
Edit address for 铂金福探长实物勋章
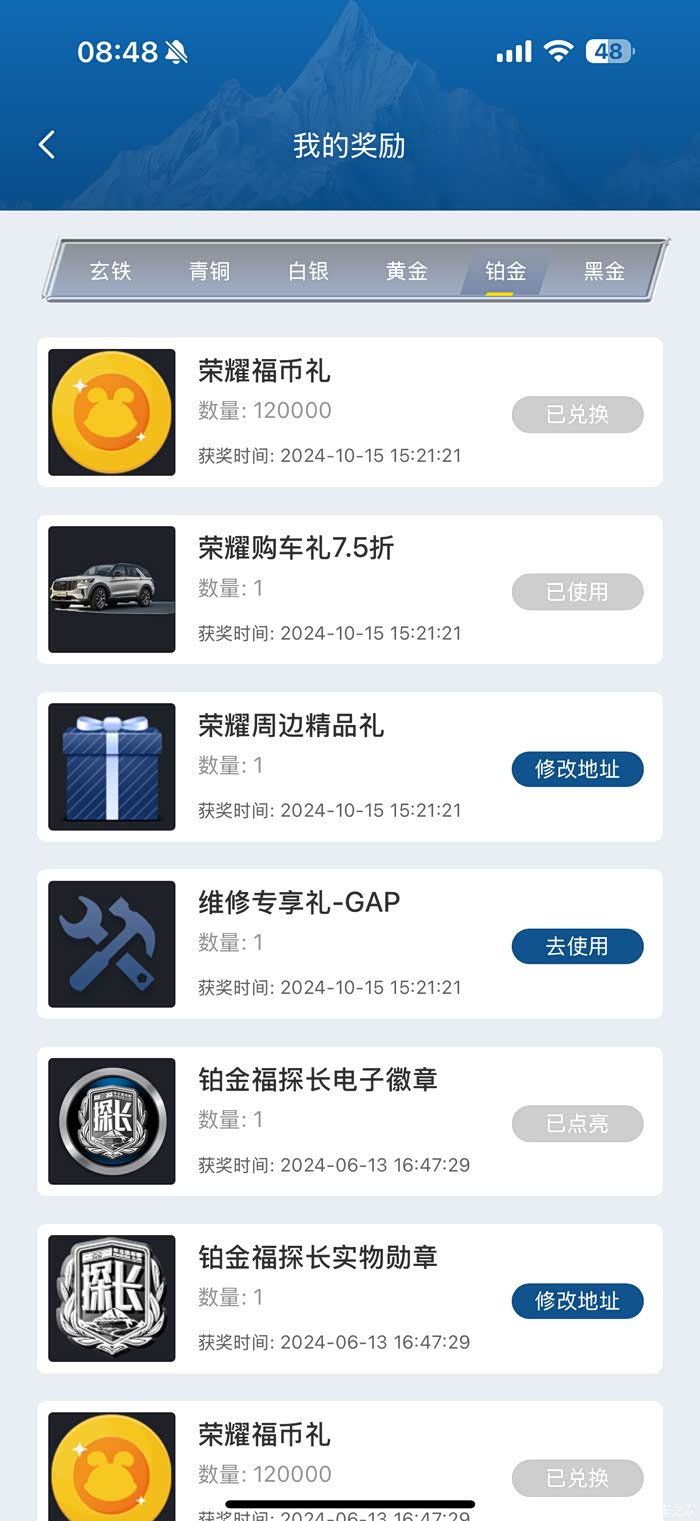click(577, 1301)
